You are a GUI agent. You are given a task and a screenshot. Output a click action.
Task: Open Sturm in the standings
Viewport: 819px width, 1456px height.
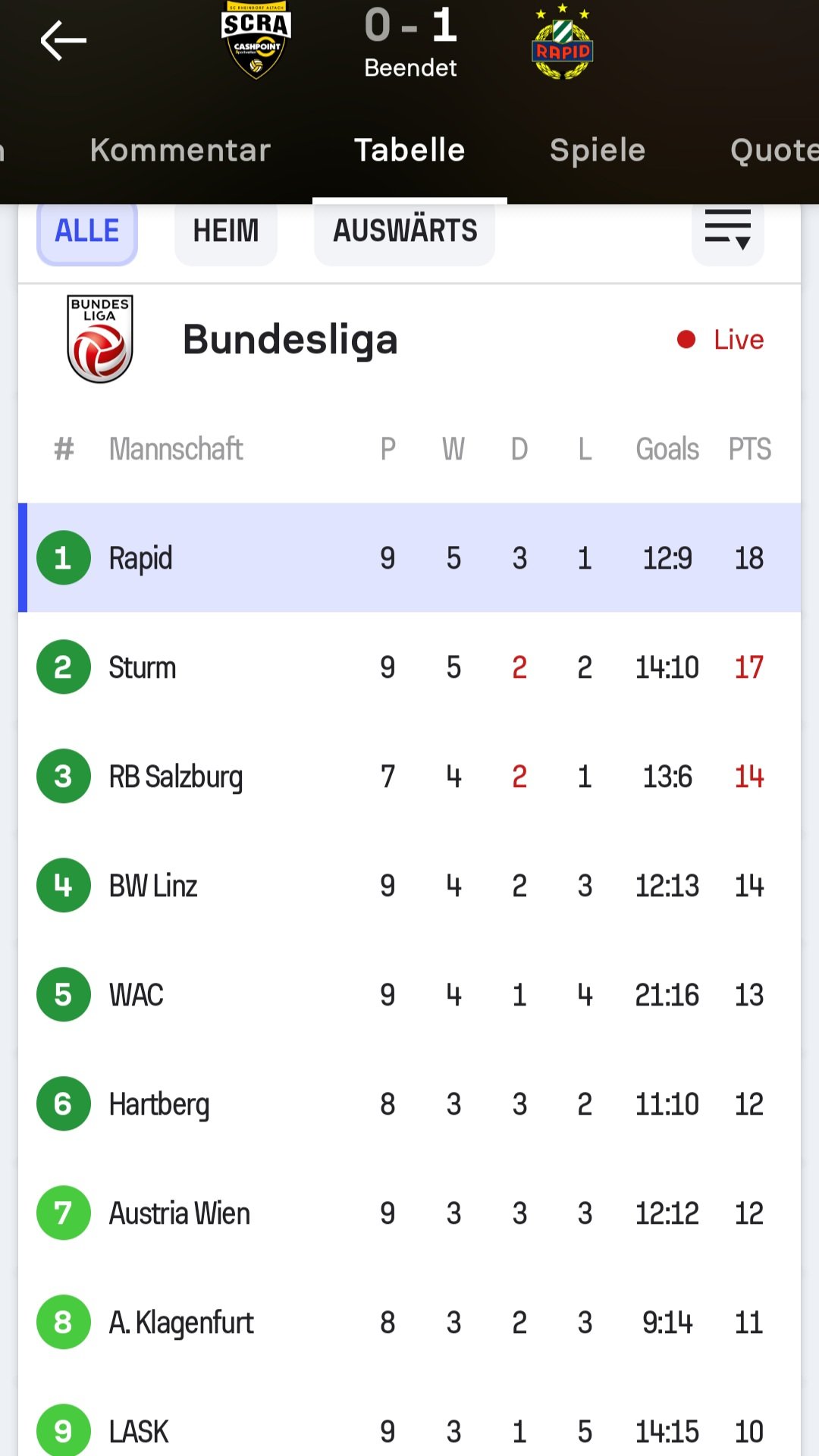409,667
